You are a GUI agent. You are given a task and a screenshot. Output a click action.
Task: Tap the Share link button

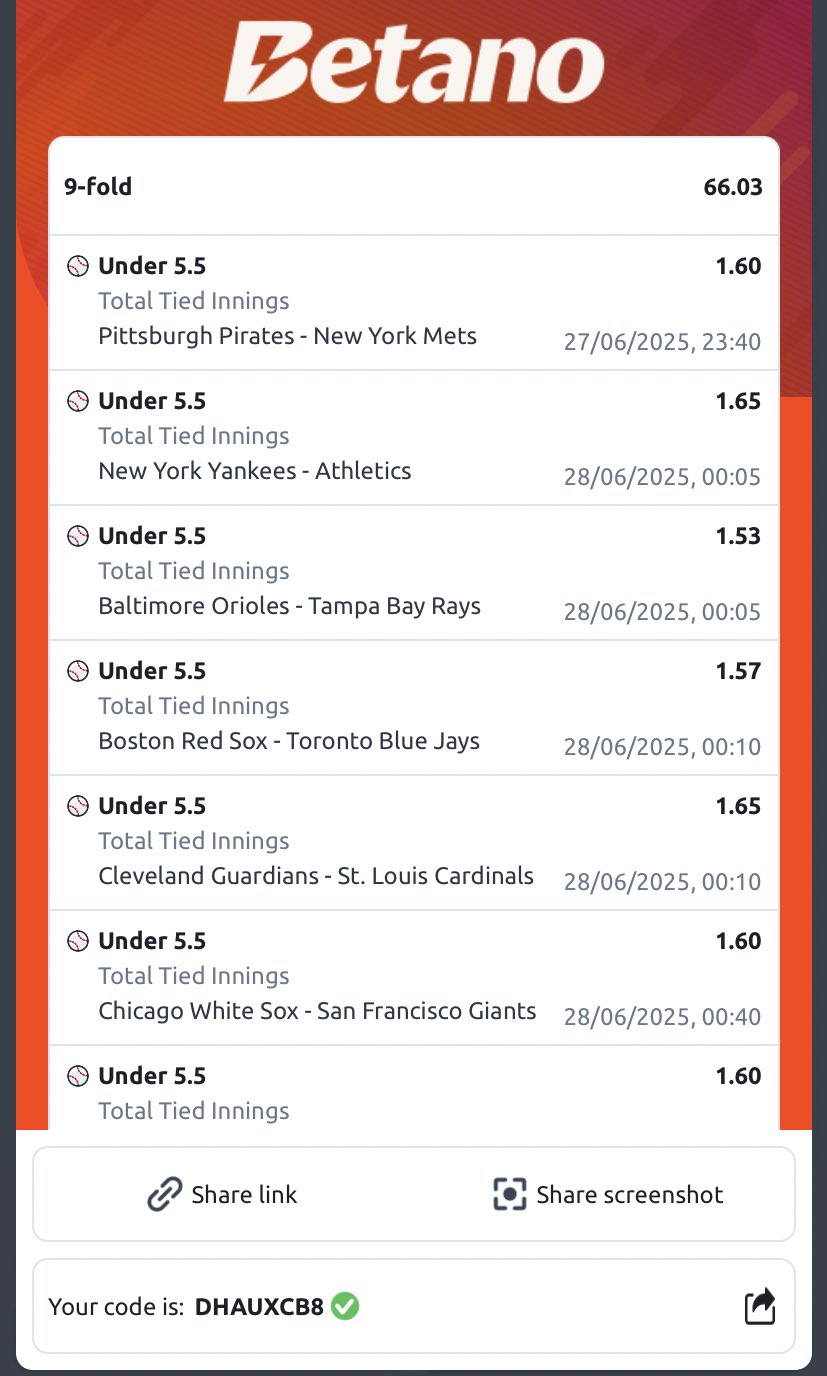[x=222, y=1194]
